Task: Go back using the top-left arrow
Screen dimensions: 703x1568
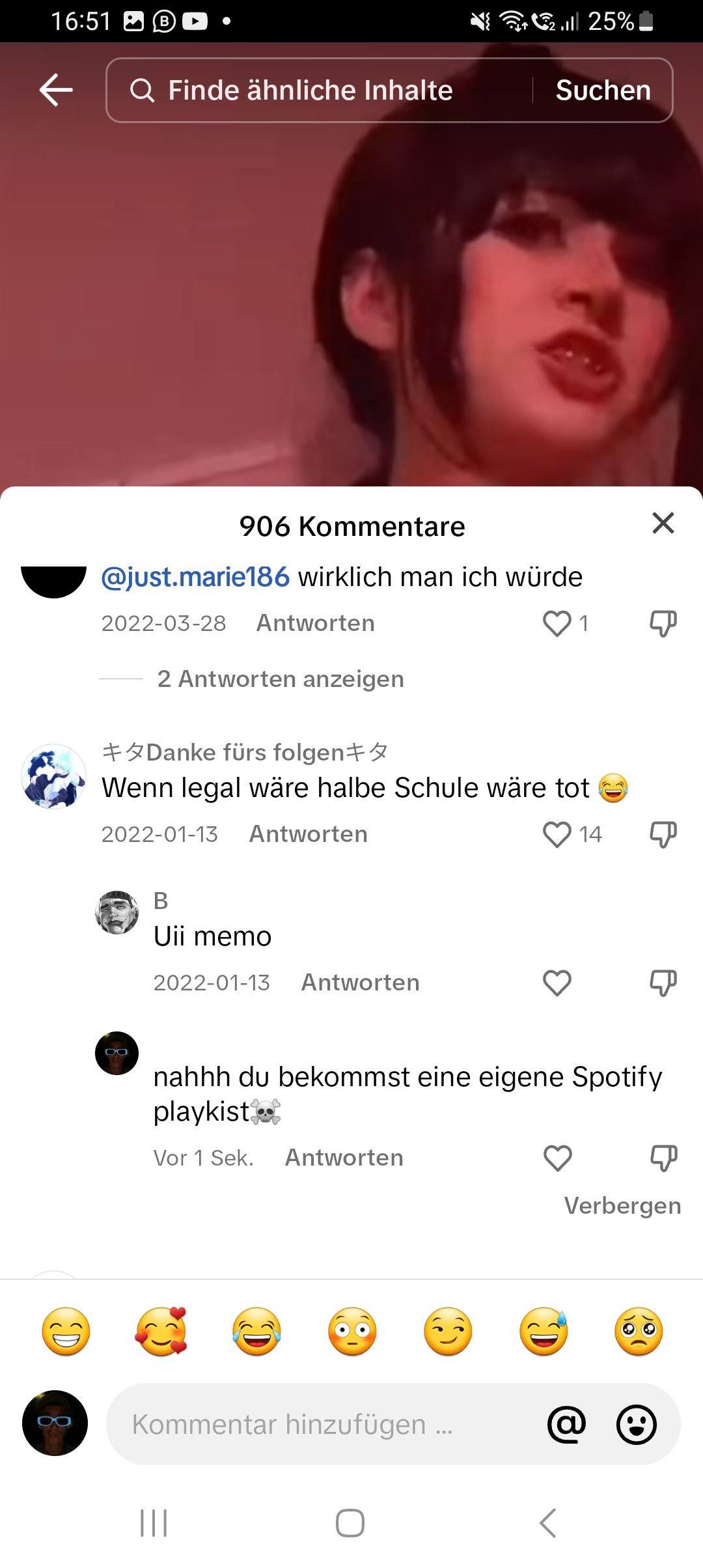Action: (56, 90)
